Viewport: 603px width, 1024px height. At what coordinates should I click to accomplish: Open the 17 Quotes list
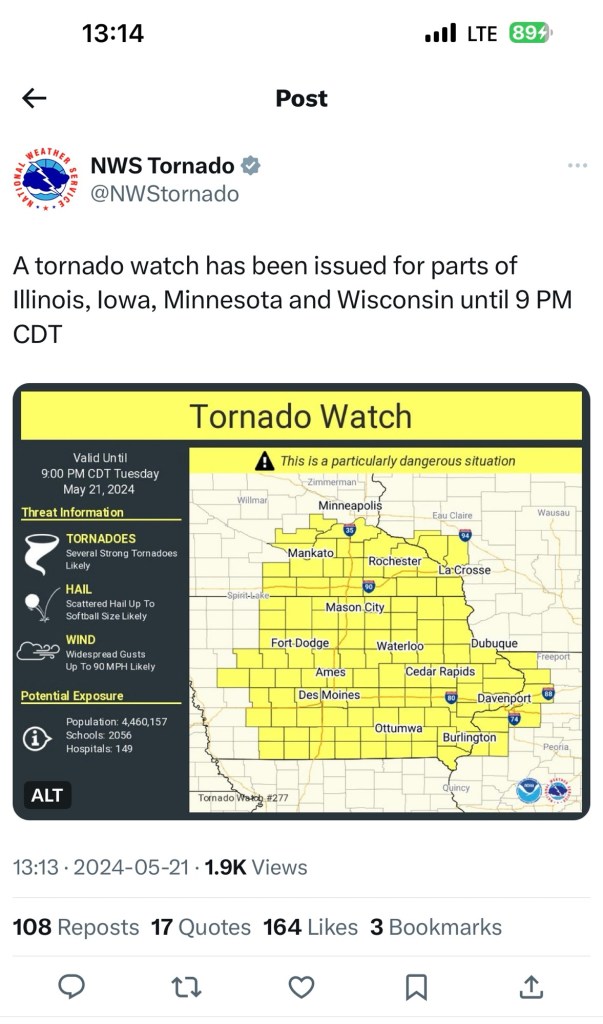[x=200, y=927]
